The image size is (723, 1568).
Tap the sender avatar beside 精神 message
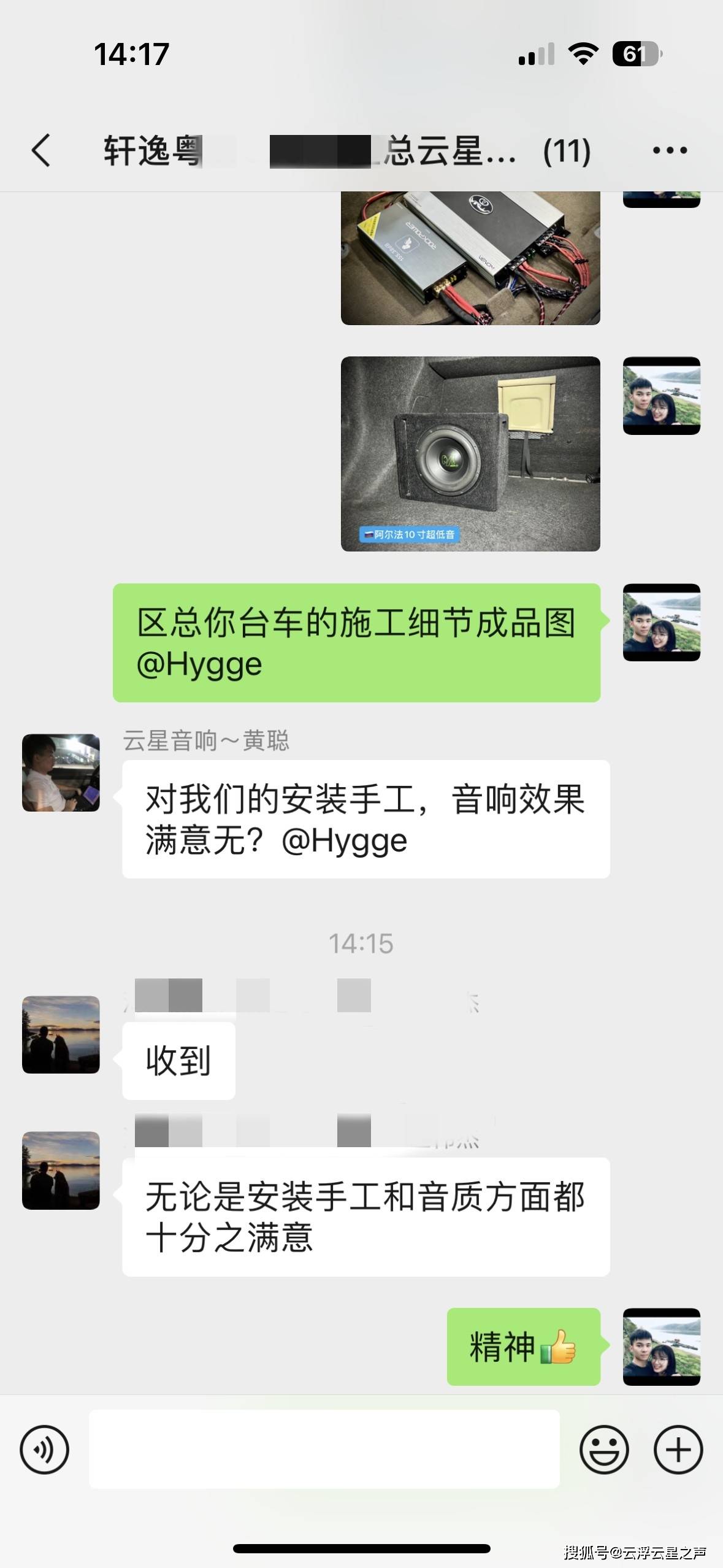point(661,1347)
